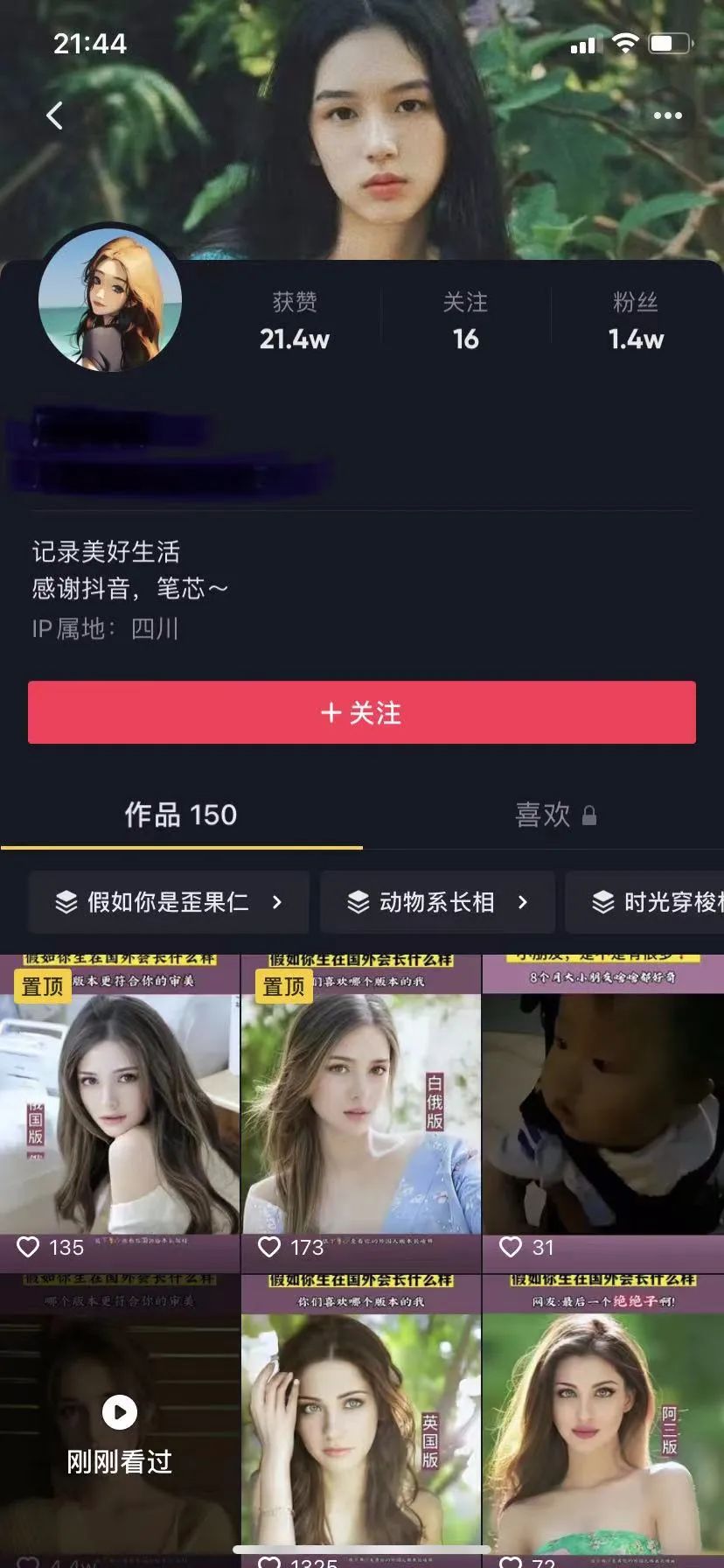724x1568 pixels.
Task: Open the 阿三版 video
Action: (602, 1426)
